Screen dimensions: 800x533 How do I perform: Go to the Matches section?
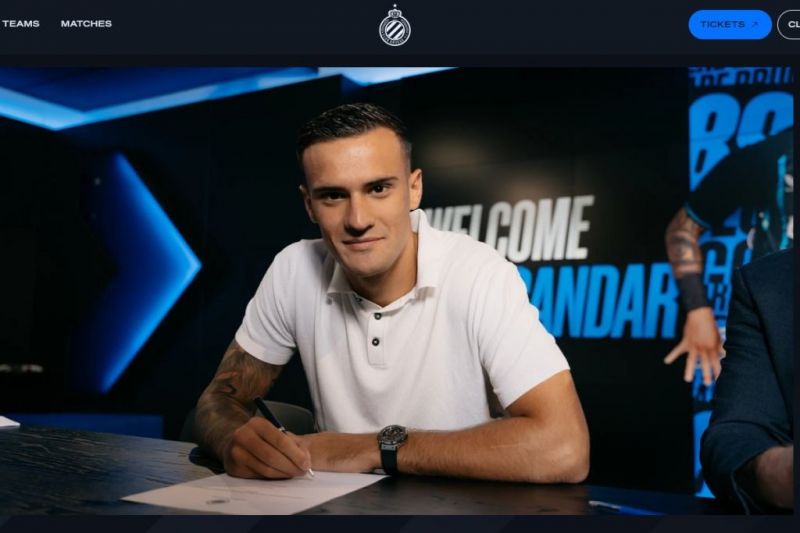pos(86,24)
